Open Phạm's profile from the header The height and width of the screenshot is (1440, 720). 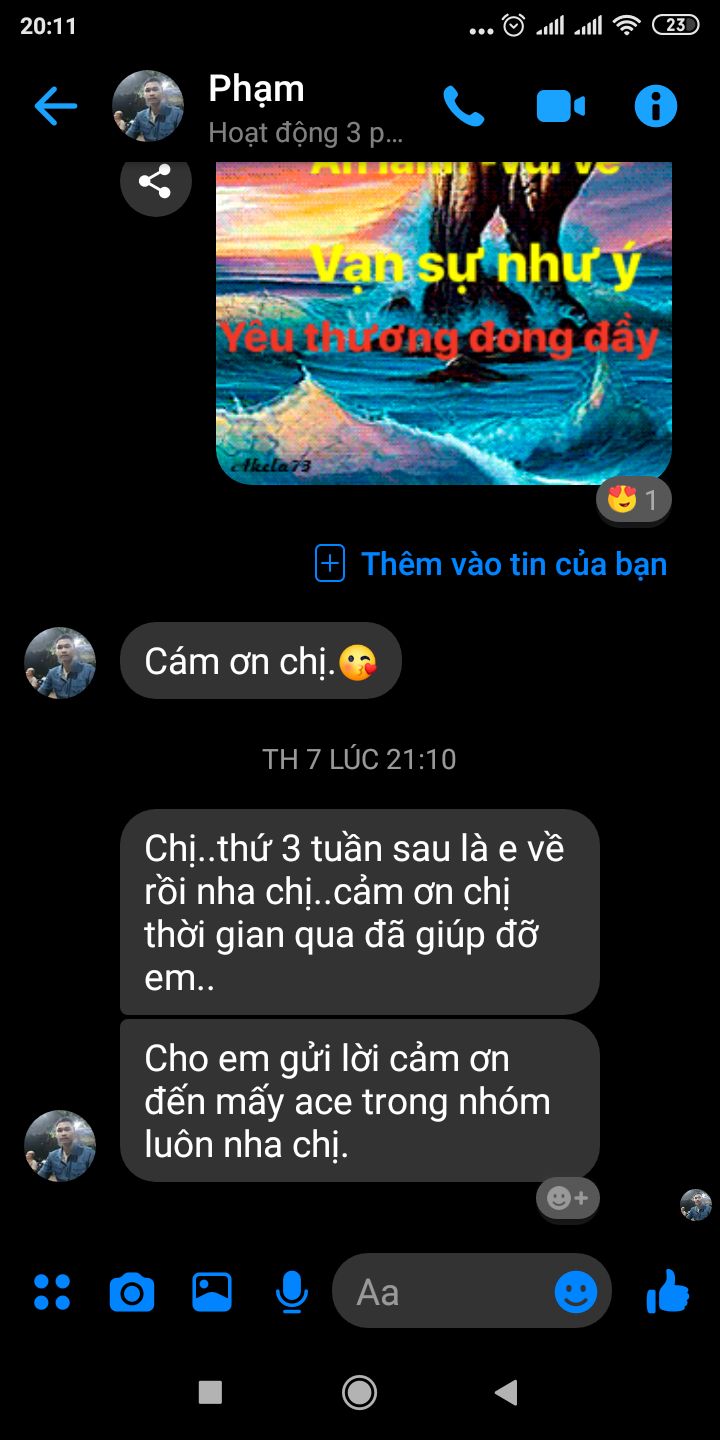pyautogui.click(x=255, y=106)
